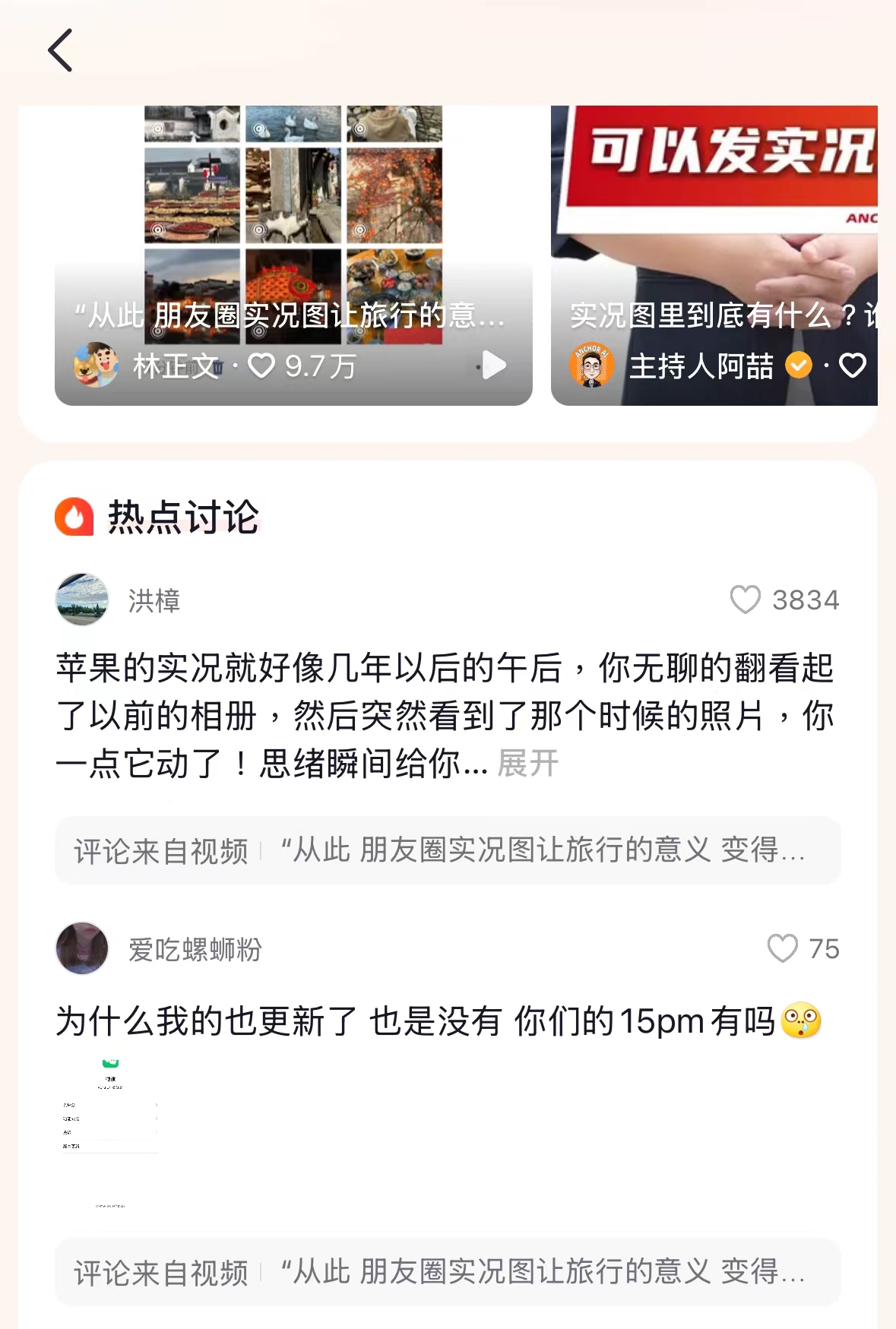Open 林正文's 朋友圈实况图 video card
The width and height of the screenshot is (896, 1329).
(x=293, y=255)
